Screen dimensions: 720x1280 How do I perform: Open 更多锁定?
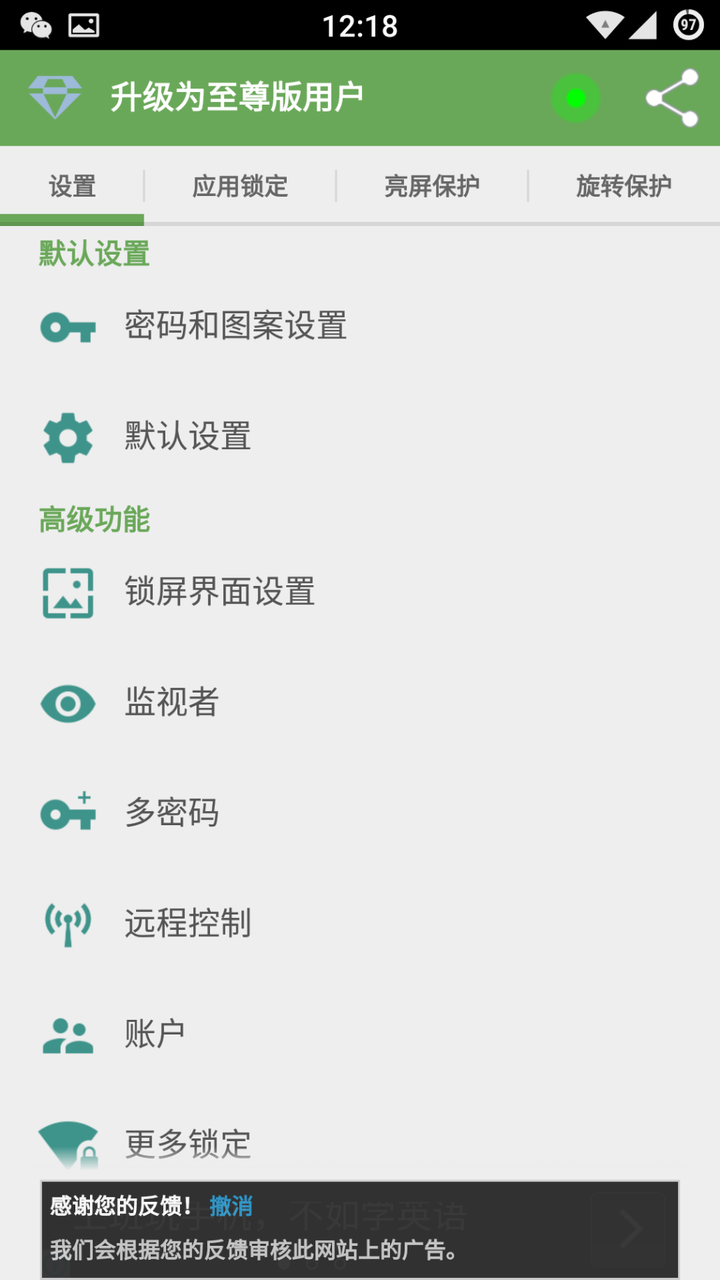point(188,1143)
